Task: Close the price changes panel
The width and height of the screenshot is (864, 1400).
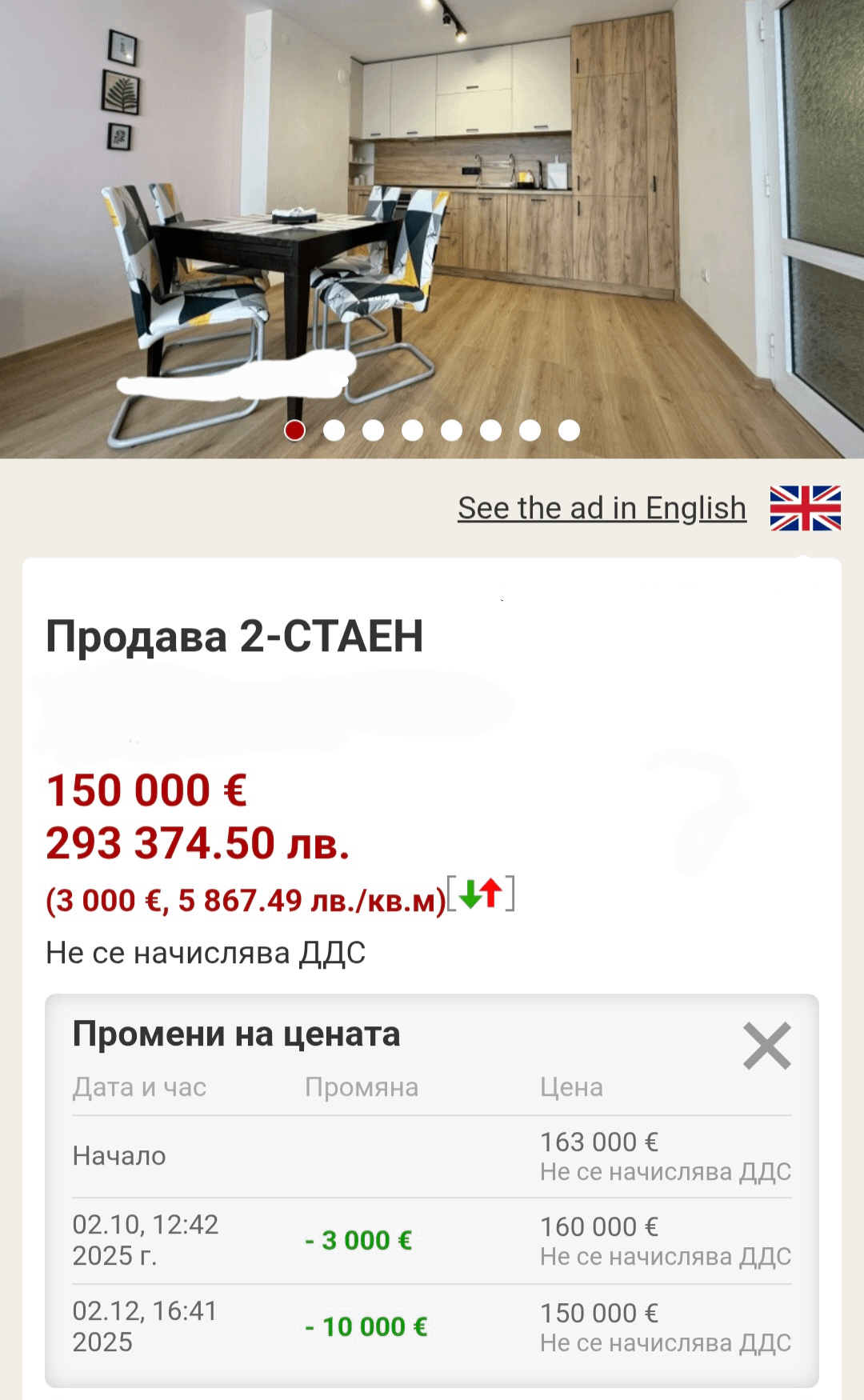Action: (x=766, y=1046)
